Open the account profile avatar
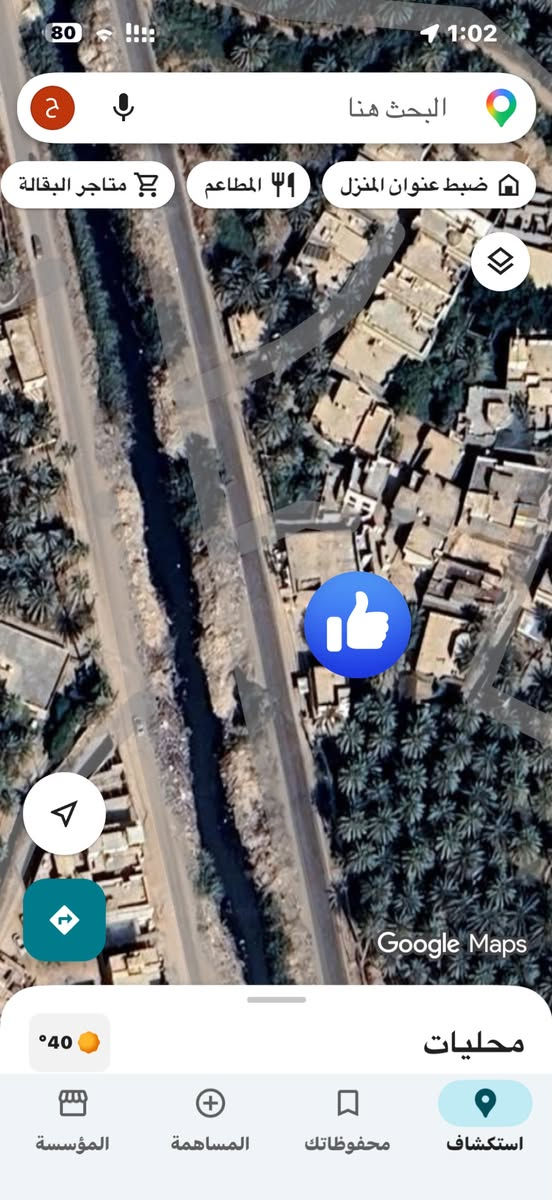 coord(53,108)
